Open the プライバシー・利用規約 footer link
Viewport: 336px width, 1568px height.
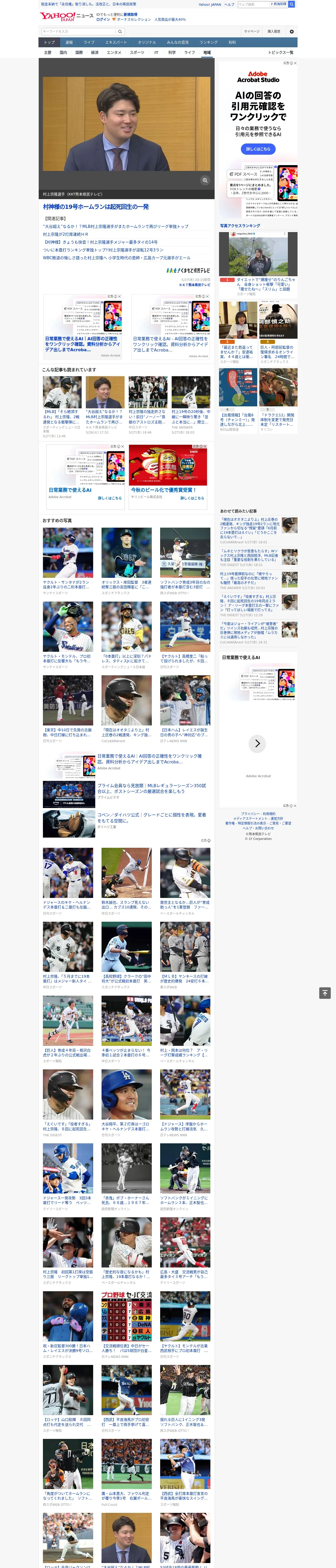258,814
